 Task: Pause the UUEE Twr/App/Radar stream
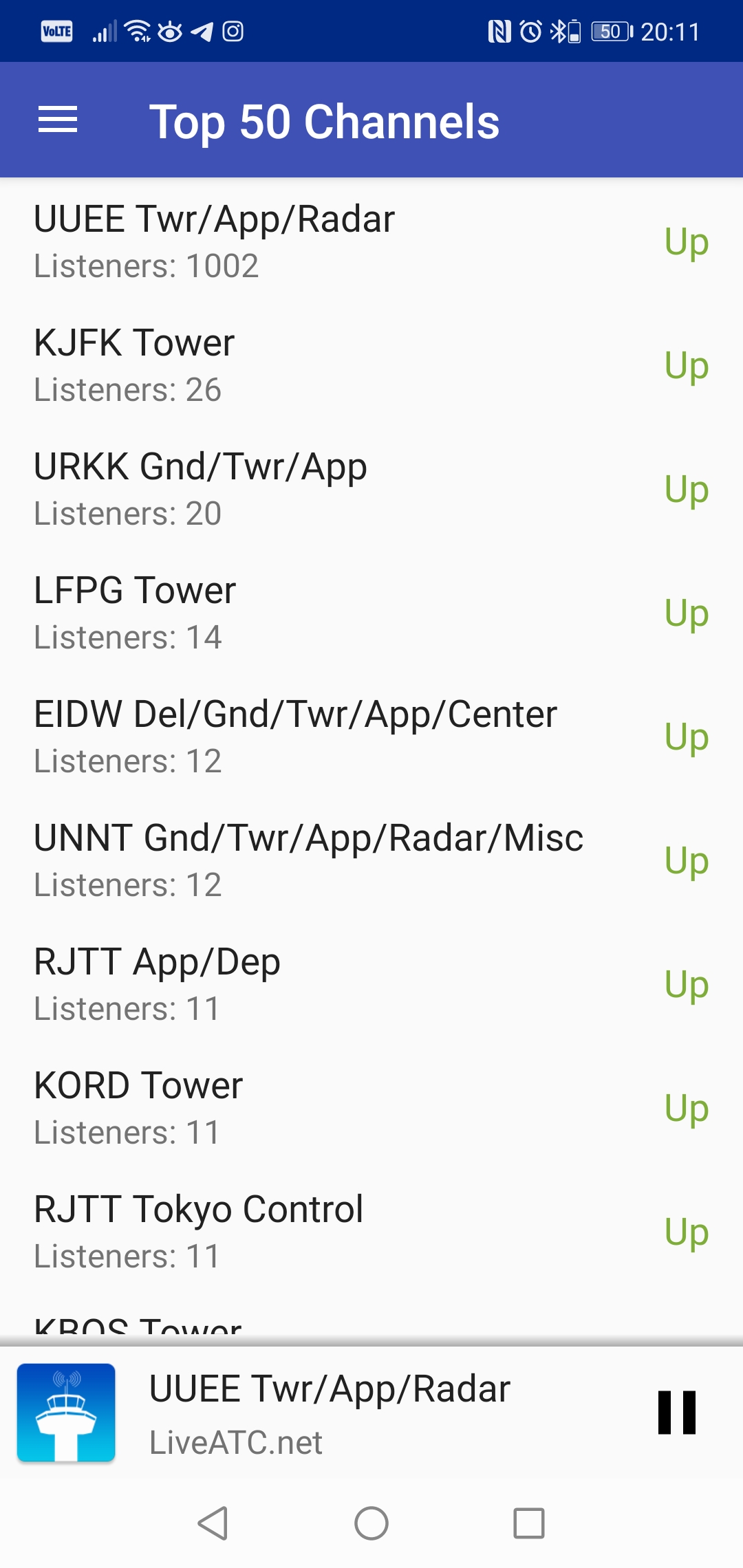tap(677, 1413)
